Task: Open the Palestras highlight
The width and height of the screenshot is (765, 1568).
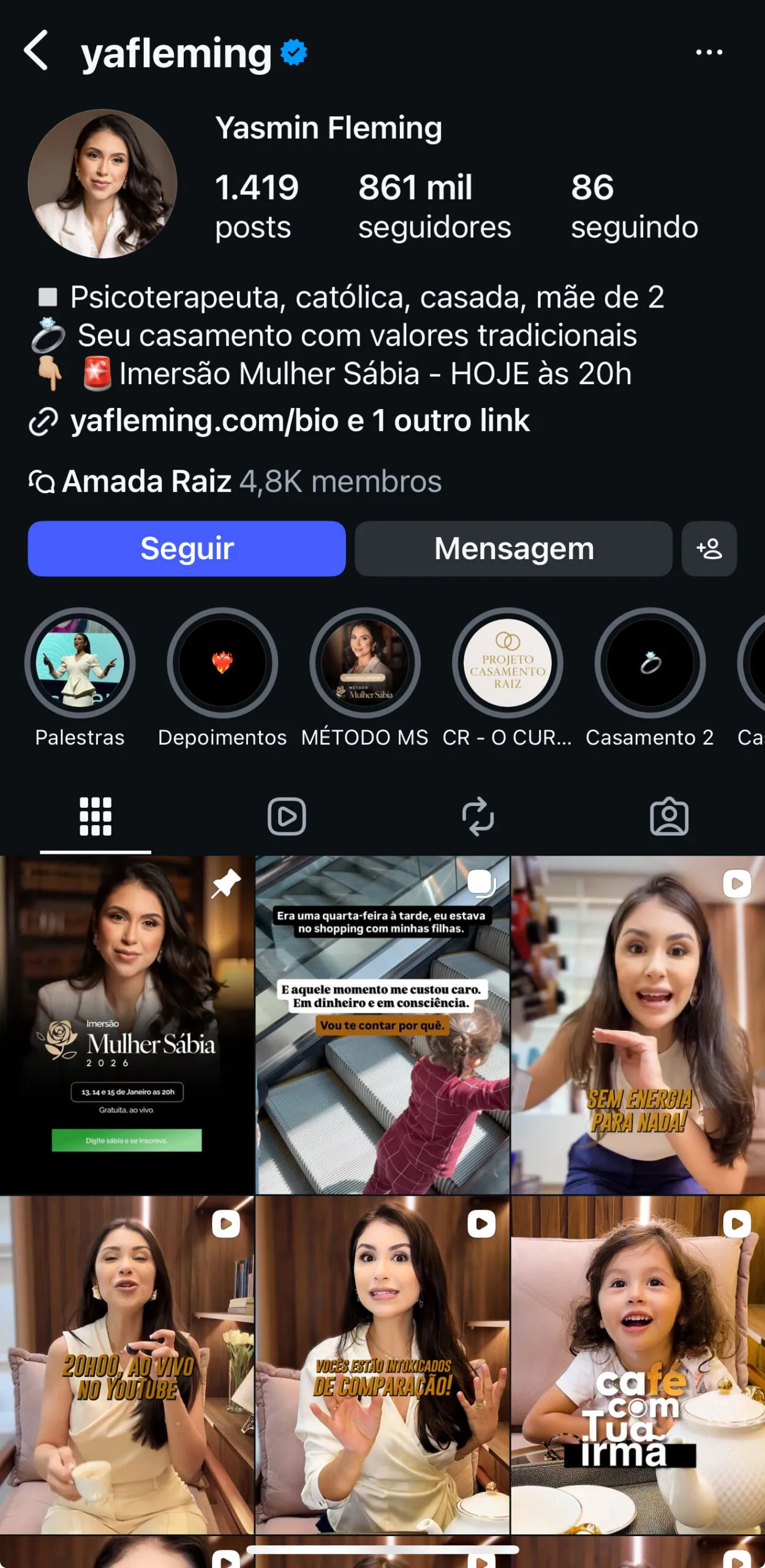Action: (80, 663)
